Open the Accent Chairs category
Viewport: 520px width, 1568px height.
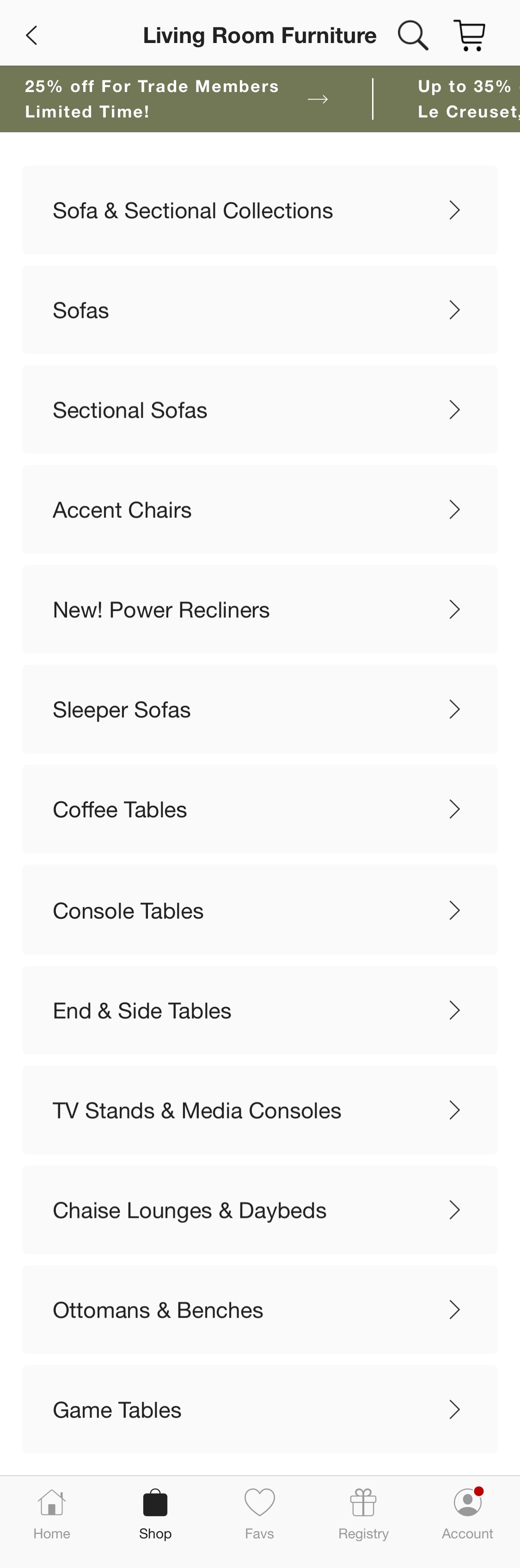260,509
